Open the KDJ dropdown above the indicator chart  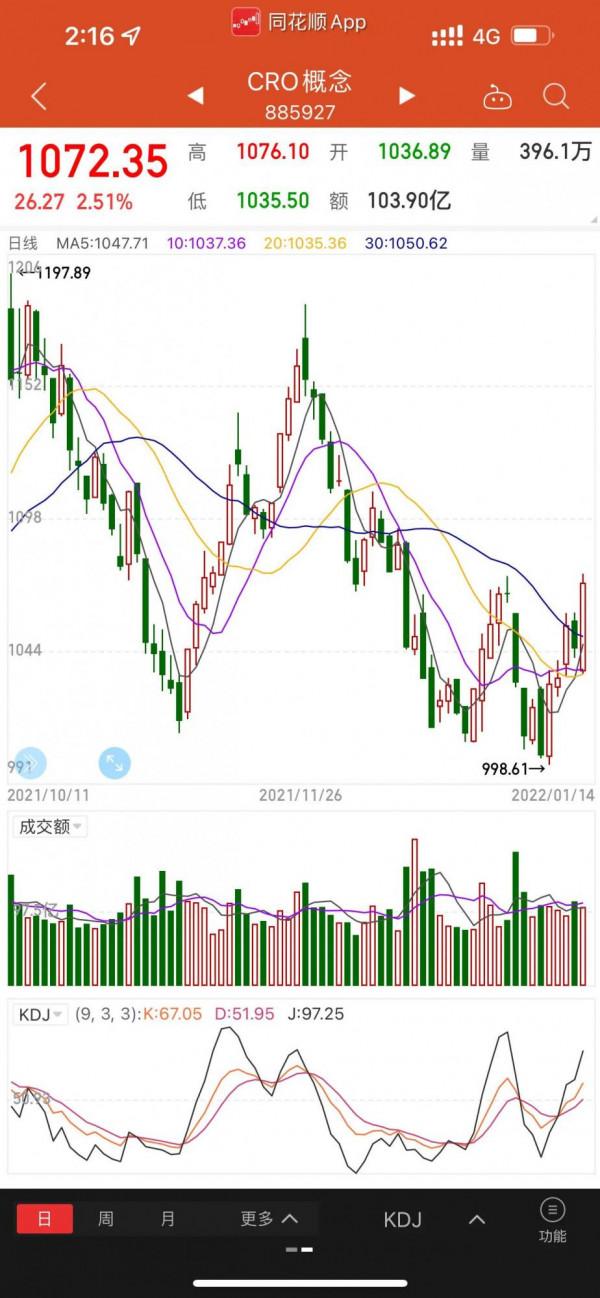(41, 1014)
